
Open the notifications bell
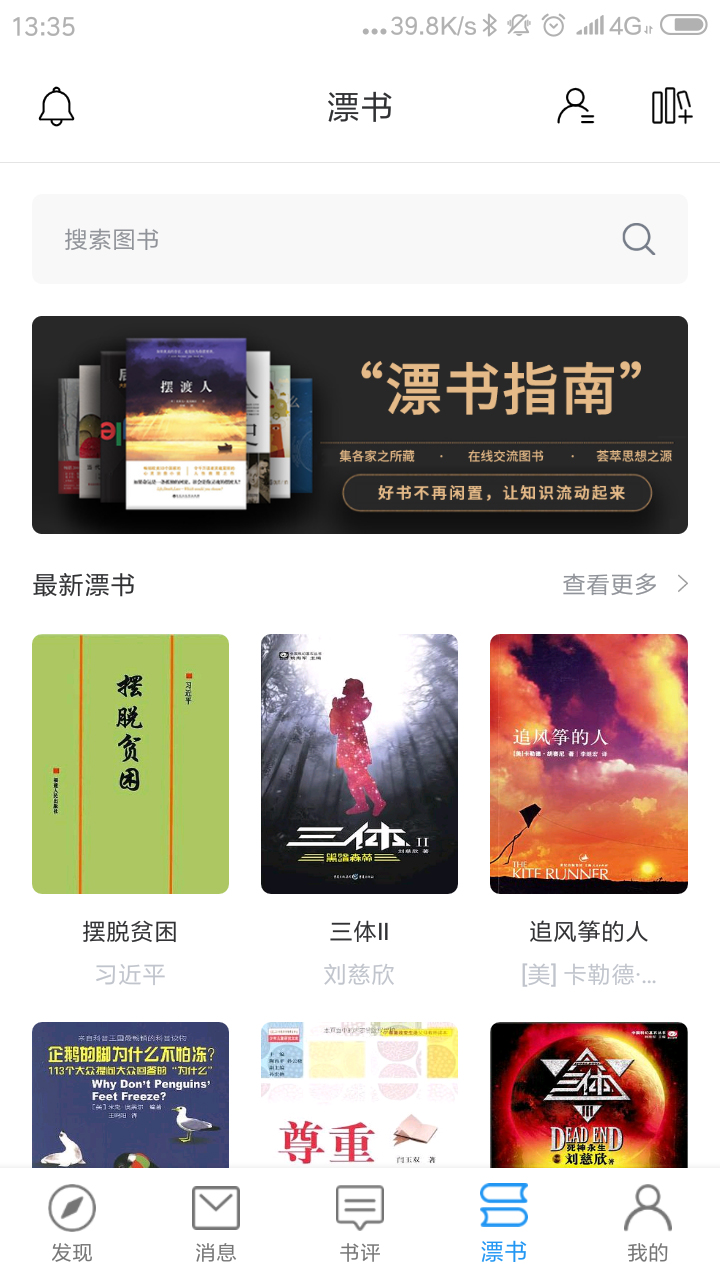pos(57,107)
